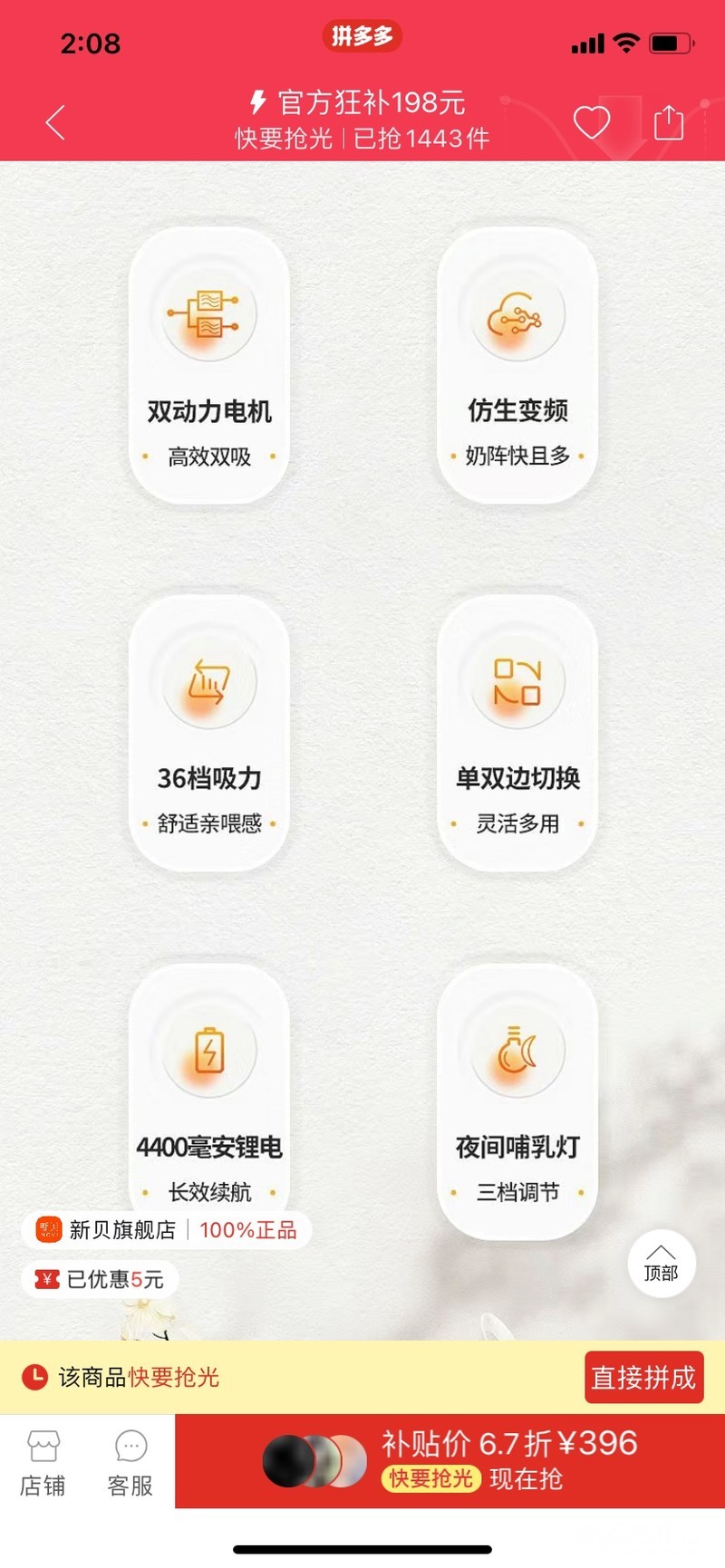Open the 店铺 shop page

tap(43, 1462)
